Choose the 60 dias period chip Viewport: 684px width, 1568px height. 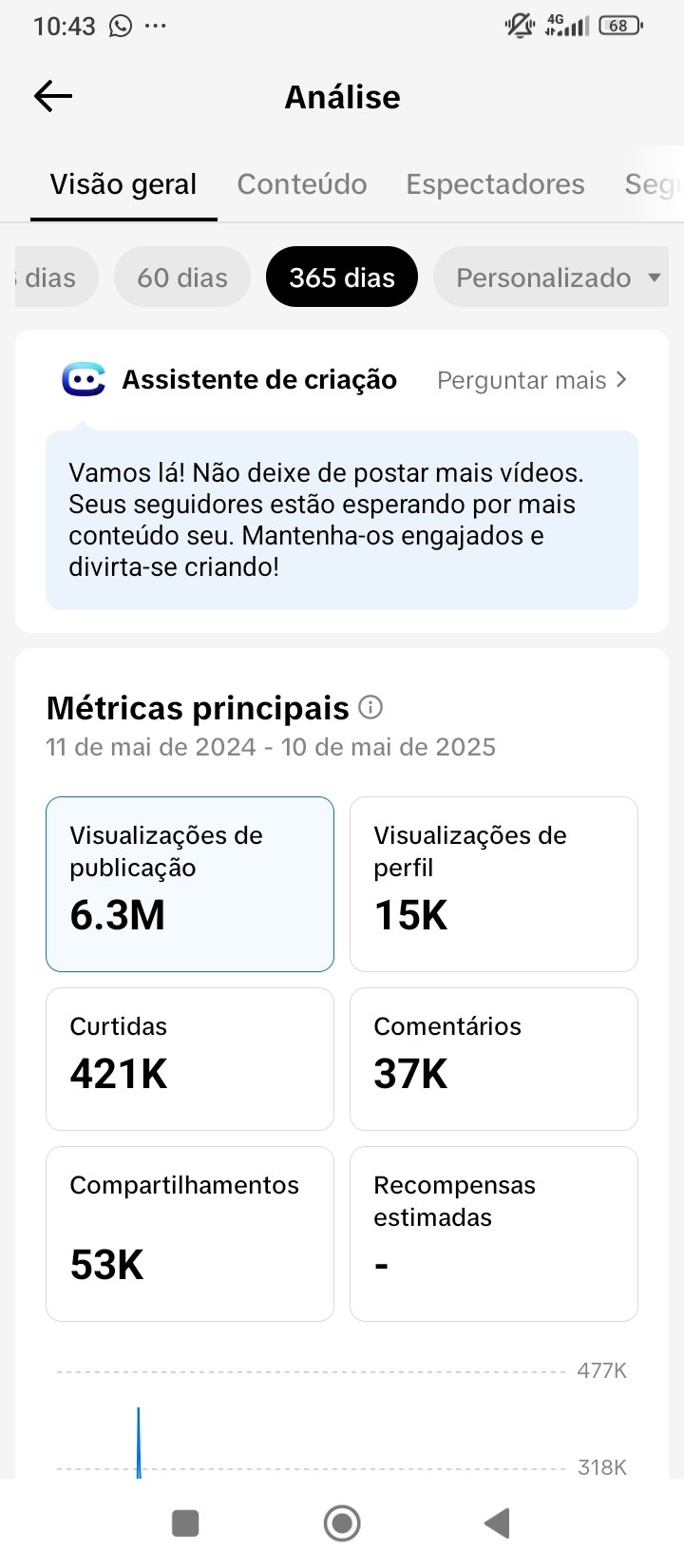pyautogui.click(x=182, y=277)
